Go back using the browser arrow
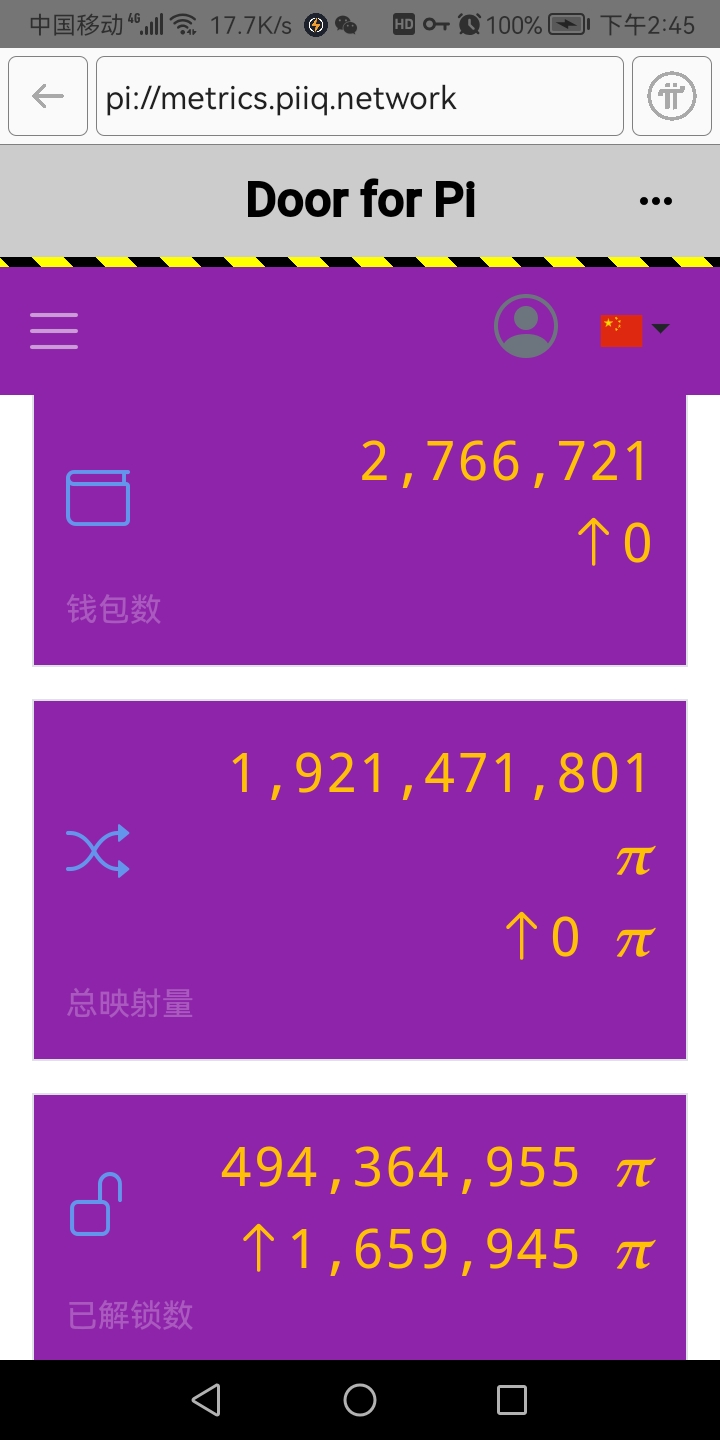The image size is (720, 1440). (x=47, y=96)
